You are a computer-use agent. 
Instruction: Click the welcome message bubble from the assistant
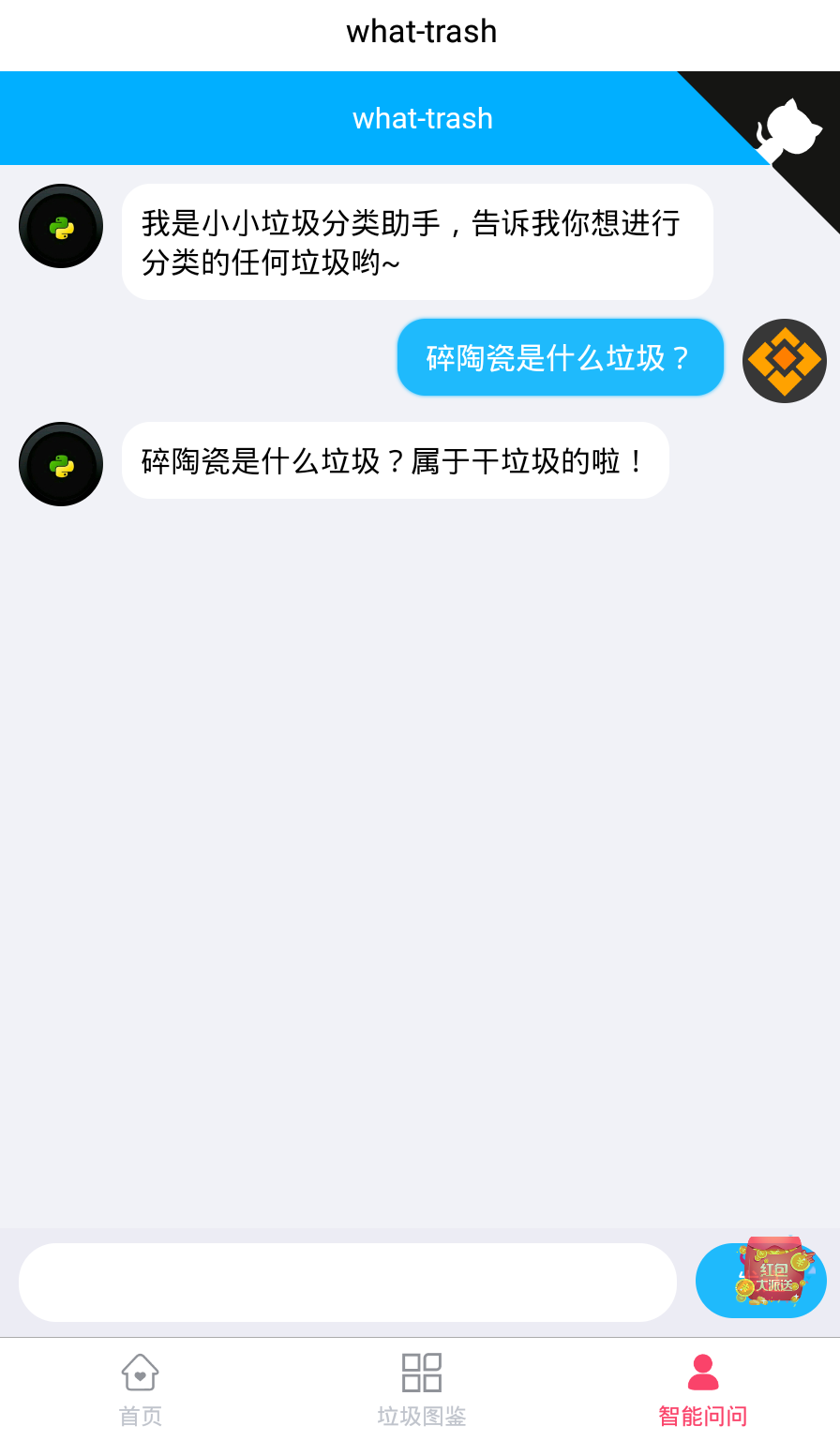click(417, 241)
